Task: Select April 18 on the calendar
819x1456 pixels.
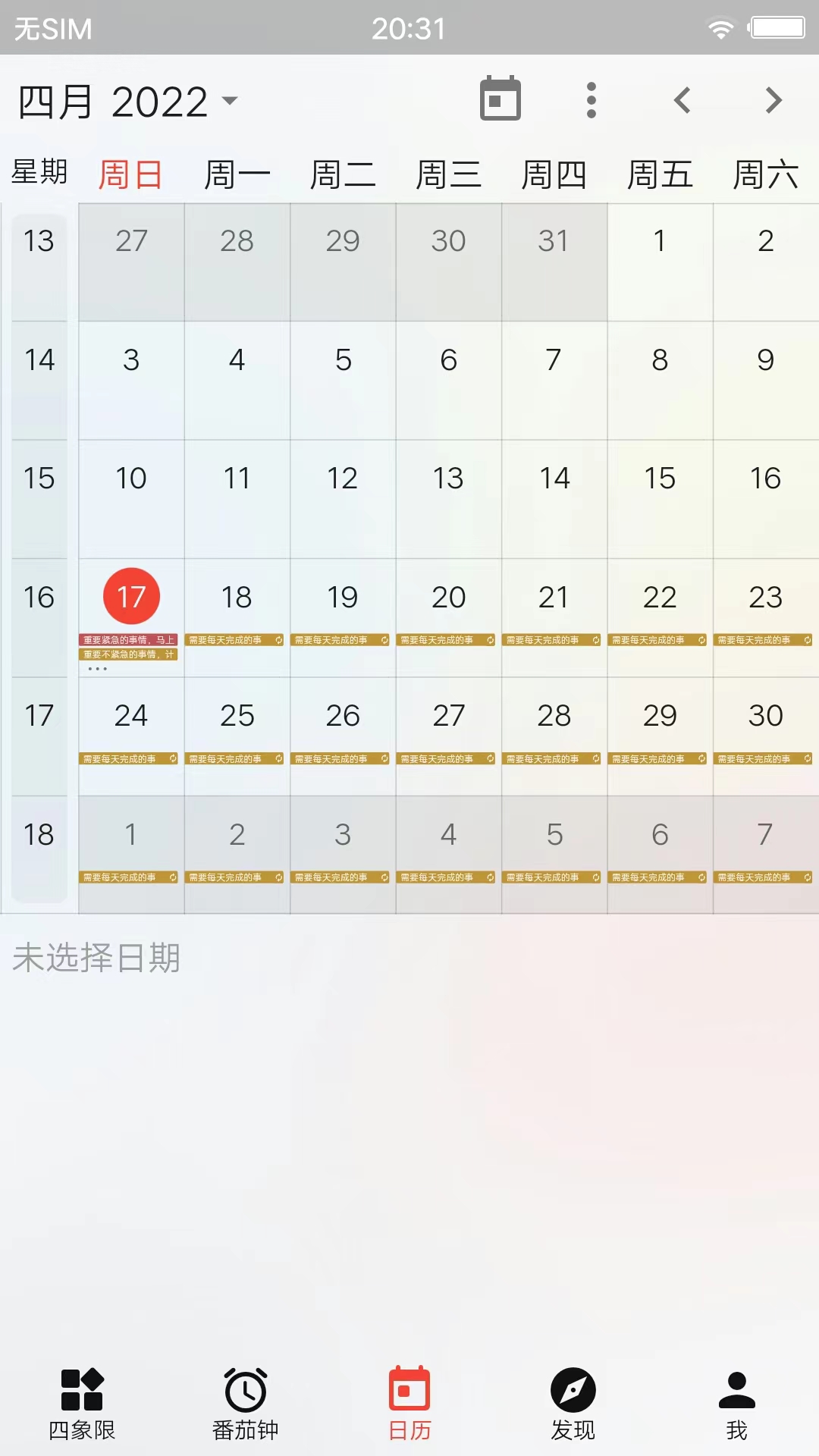Action: [237, 597]
